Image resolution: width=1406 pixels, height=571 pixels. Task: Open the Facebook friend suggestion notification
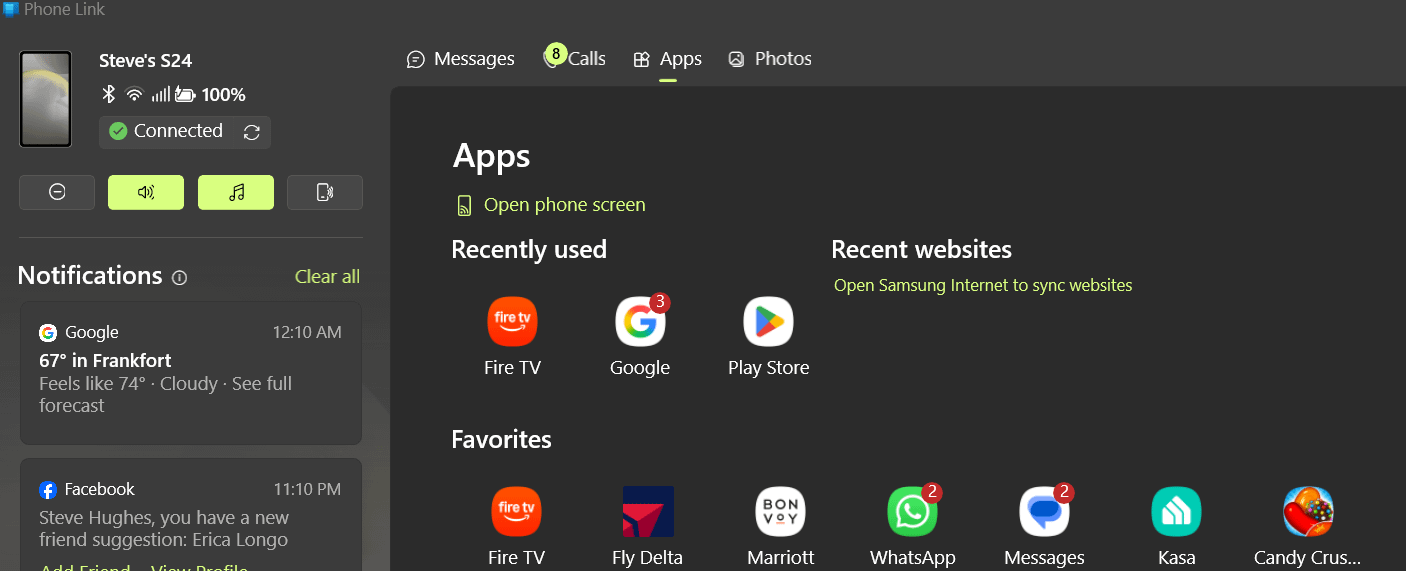(190, 515)
